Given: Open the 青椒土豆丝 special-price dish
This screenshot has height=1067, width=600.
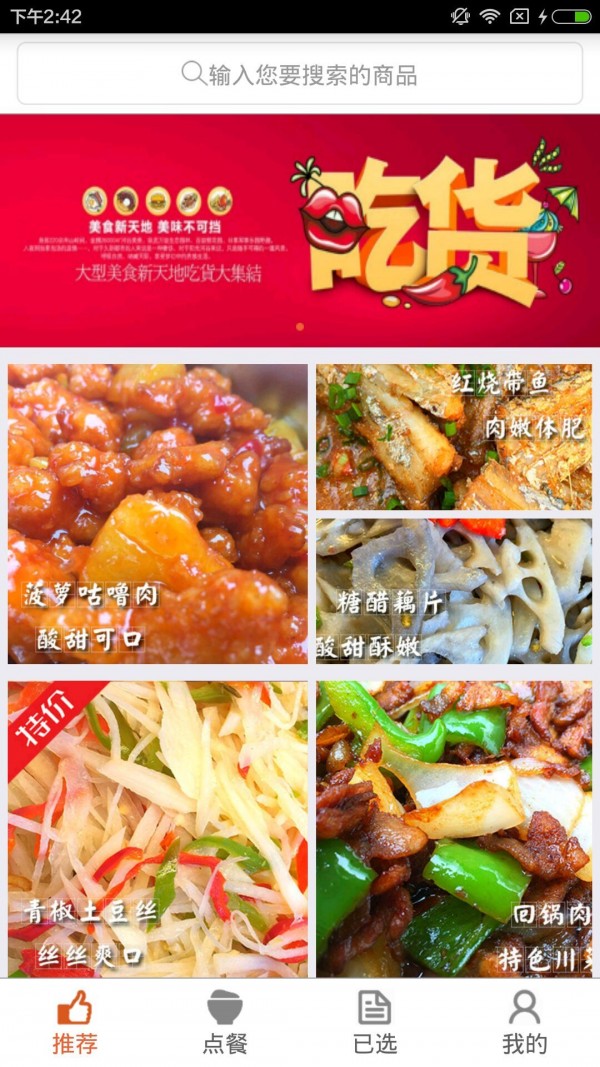Looking at the screenshot, I should [158, 828].
